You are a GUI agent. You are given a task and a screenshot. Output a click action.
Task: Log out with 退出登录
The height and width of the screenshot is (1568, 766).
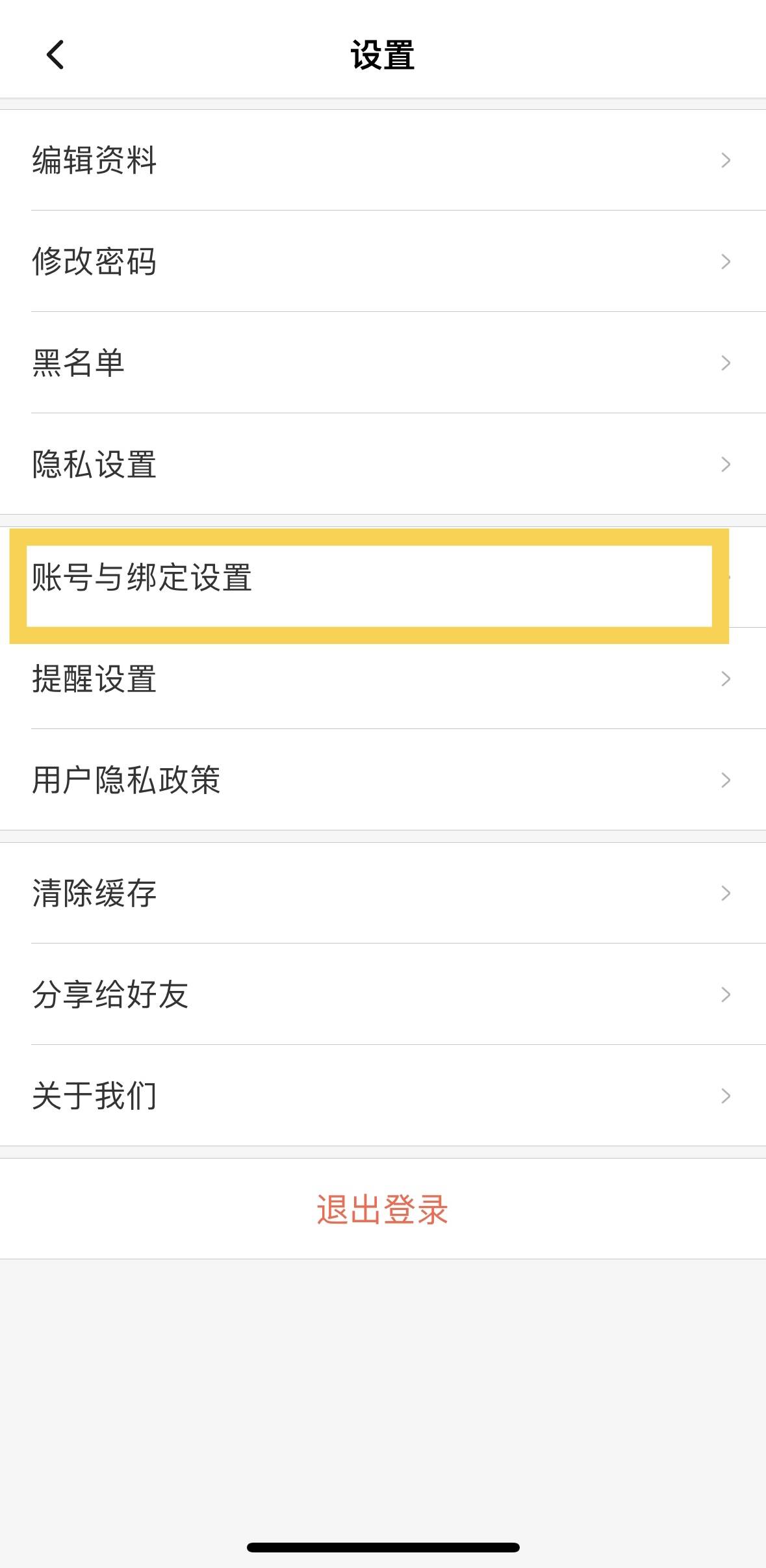(383, 1209)
